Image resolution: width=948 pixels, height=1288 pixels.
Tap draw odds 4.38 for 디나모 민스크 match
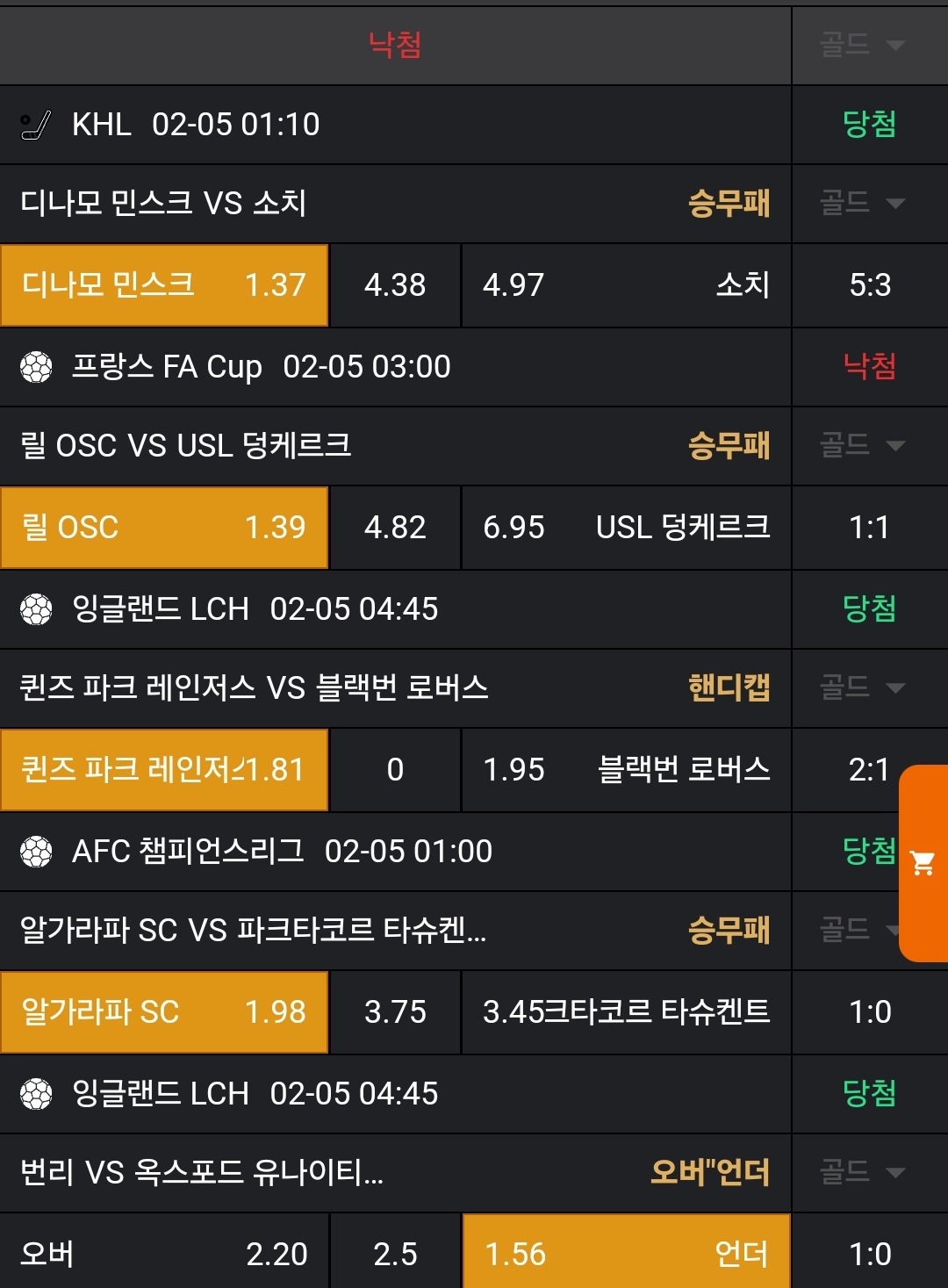coord(395,285)
